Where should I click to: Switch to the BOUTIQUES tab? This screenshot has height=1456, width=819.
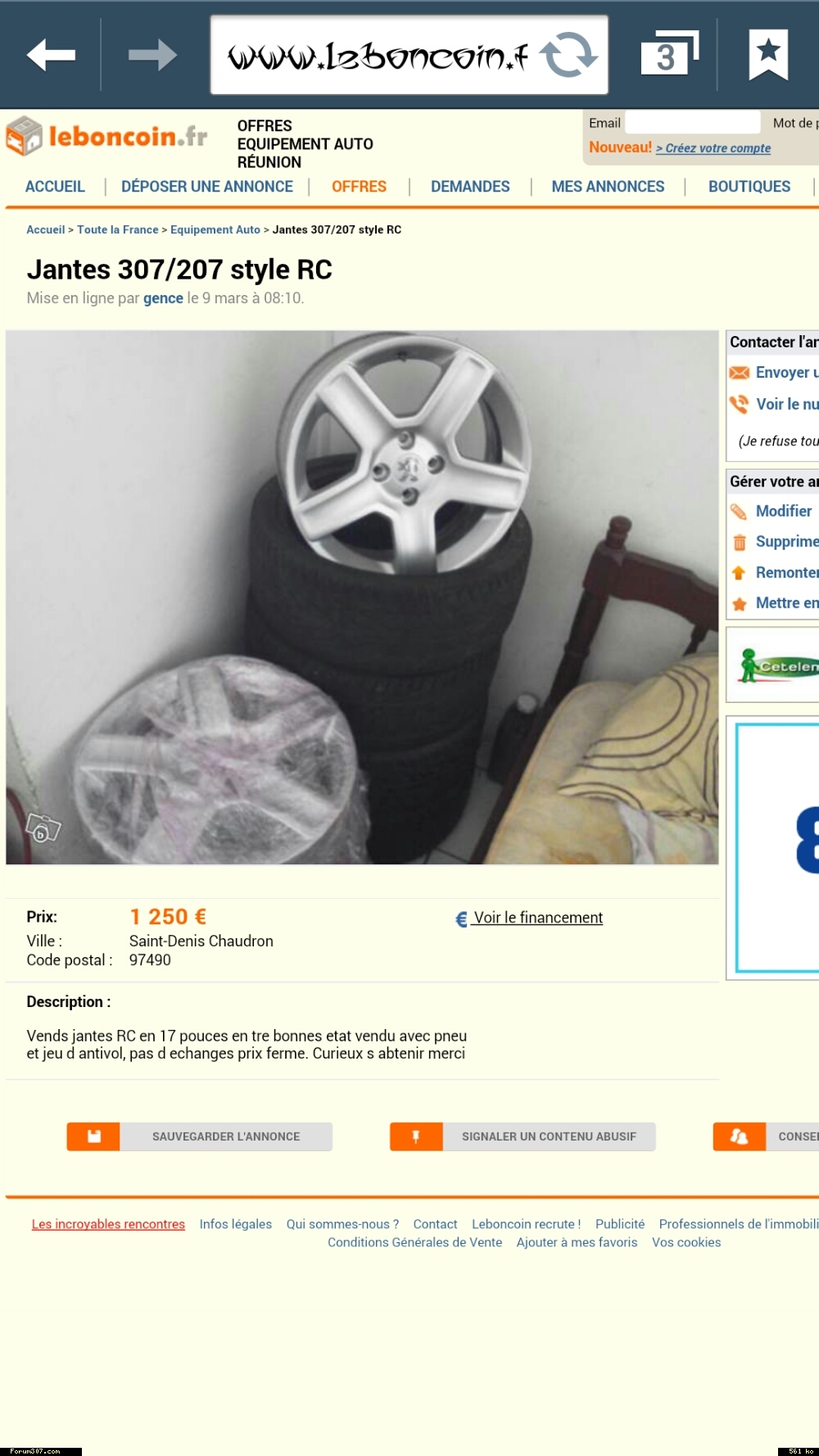(749, 187)
